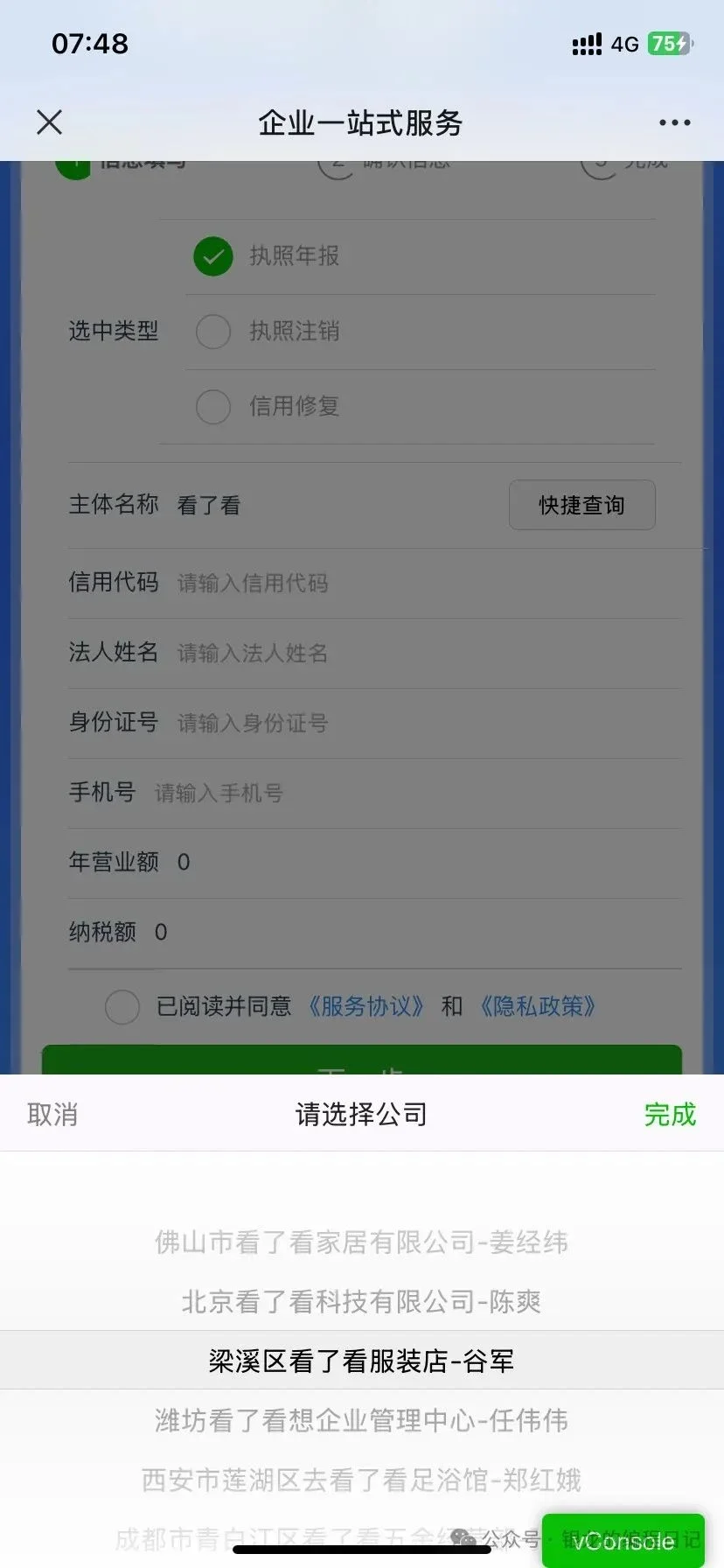
Task: Pick 潍坊看了看想企业管理中心-任伟伟 option
Action: pos(362,1421)
